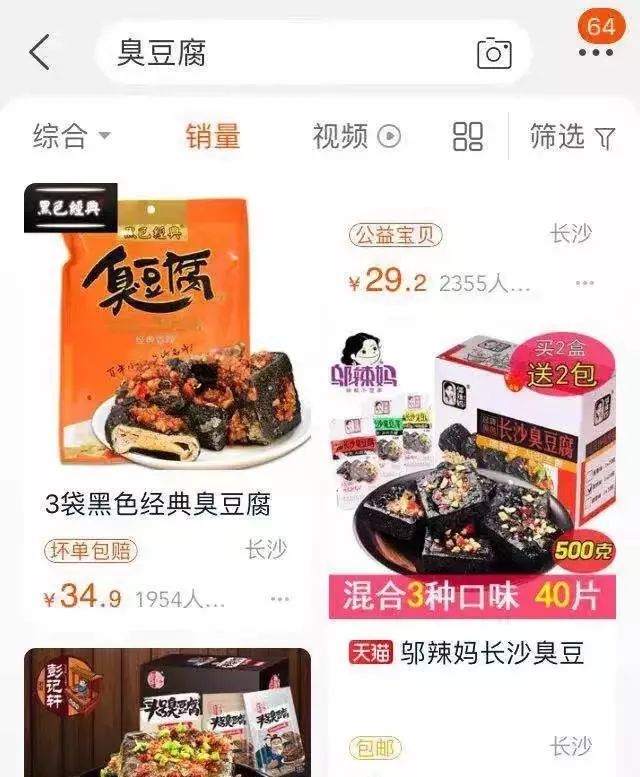Screen dimensions: 640x777
Task: Open the three-dot overflow menu
Action: (596, 53)
